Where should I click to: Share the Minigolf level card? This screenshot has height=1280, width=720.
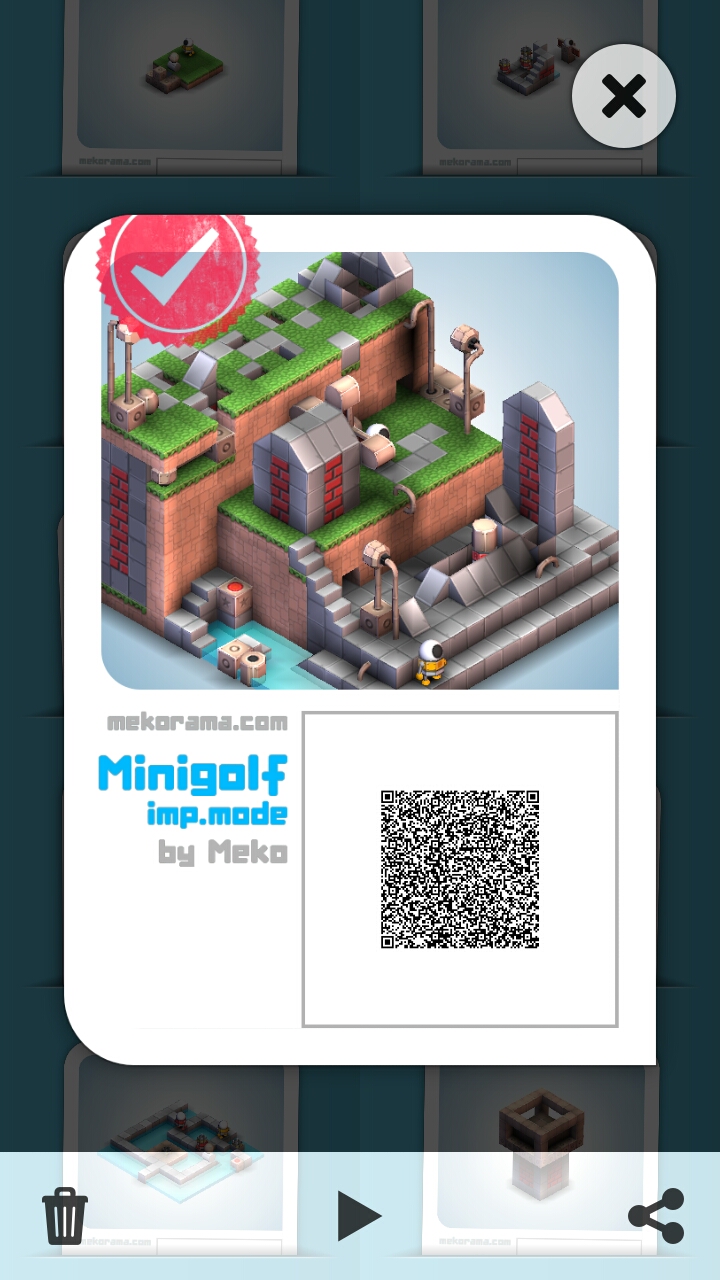[x=656, y=1216]
